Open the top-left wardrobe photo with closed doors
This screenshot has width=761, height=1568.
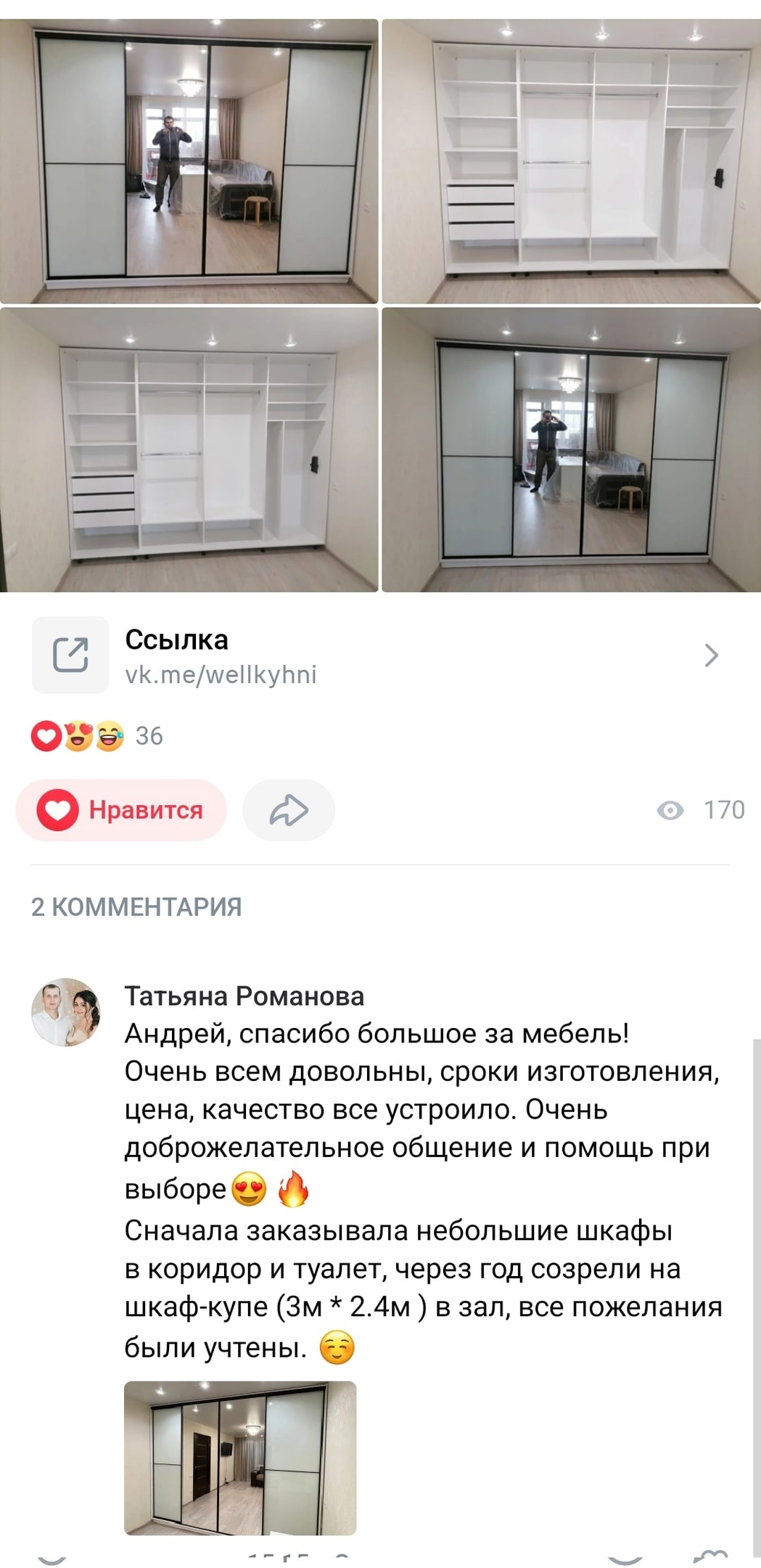point(189,161)
